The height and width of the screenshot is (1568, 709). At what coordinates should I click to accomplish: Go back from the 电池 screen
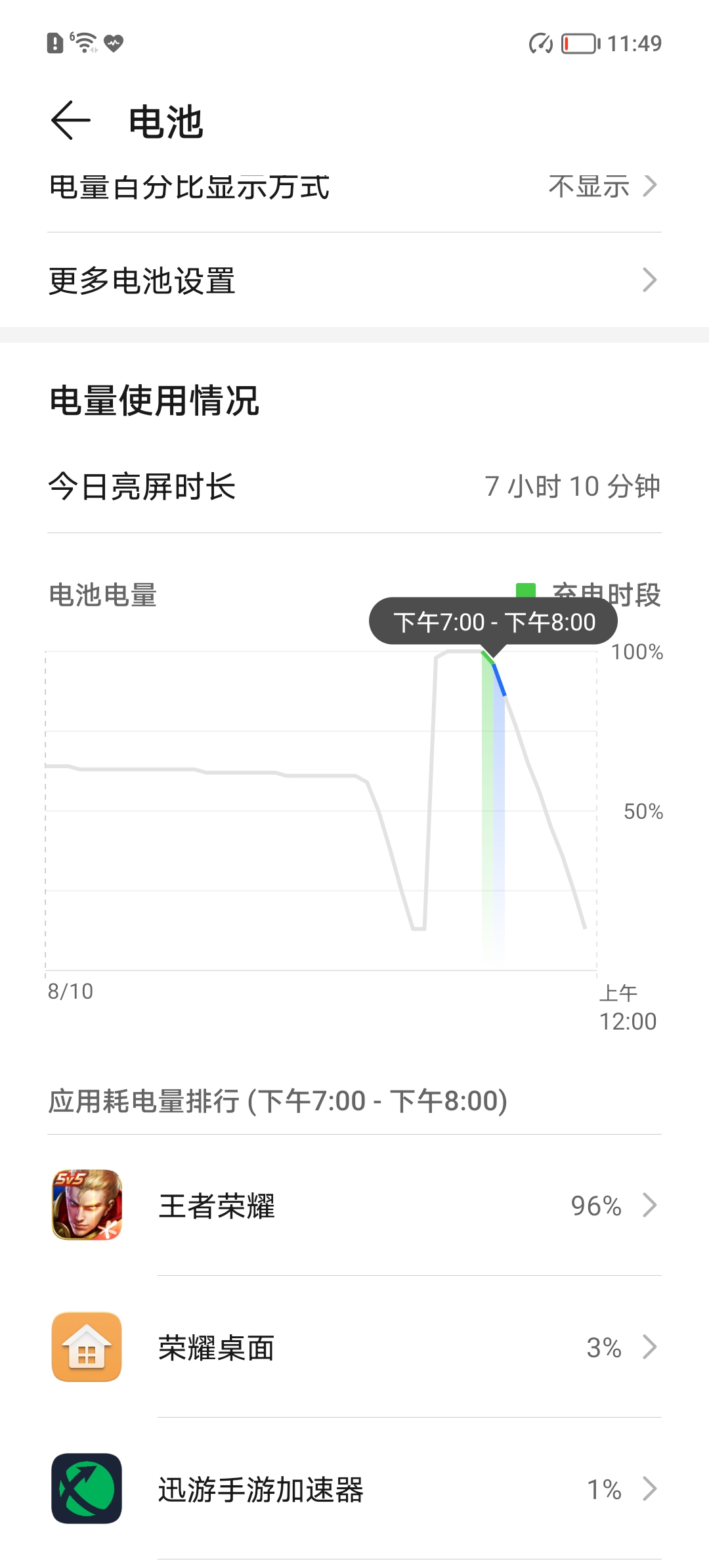[x=71, y=121]
